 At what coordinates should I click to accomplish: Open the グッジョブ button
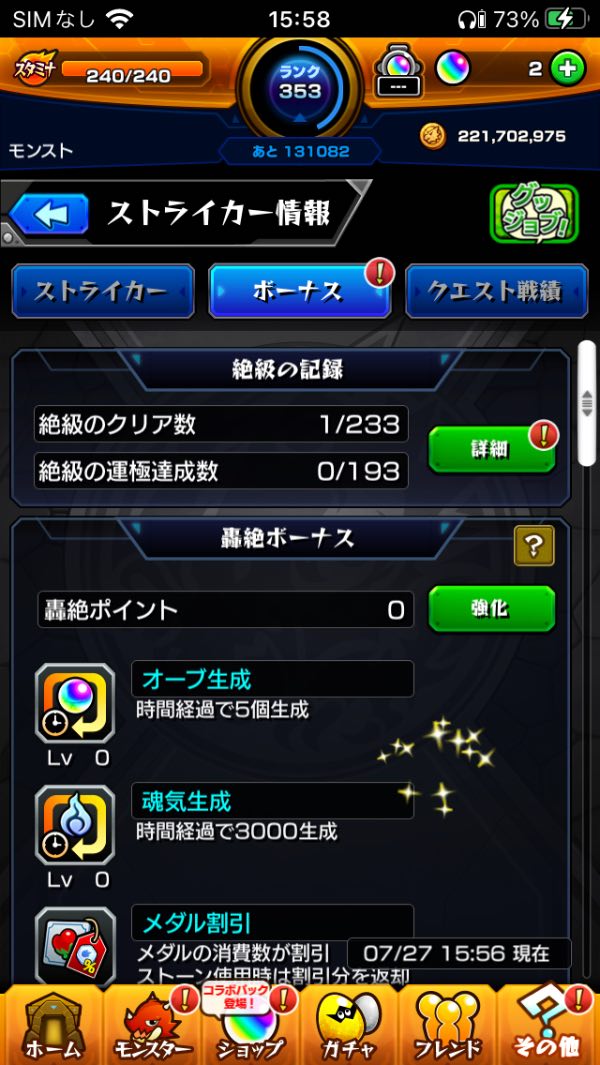coord(534,213)
